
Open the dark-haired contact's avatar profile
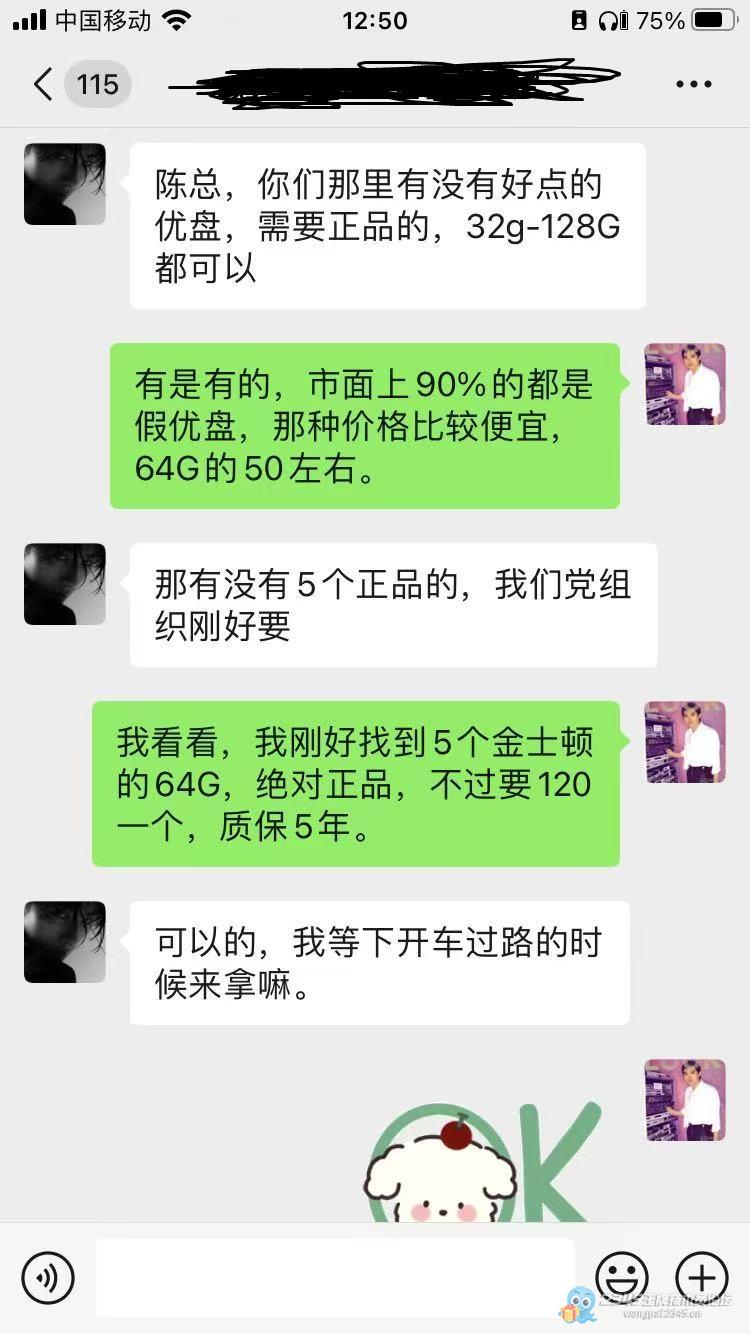coord(65,184)
